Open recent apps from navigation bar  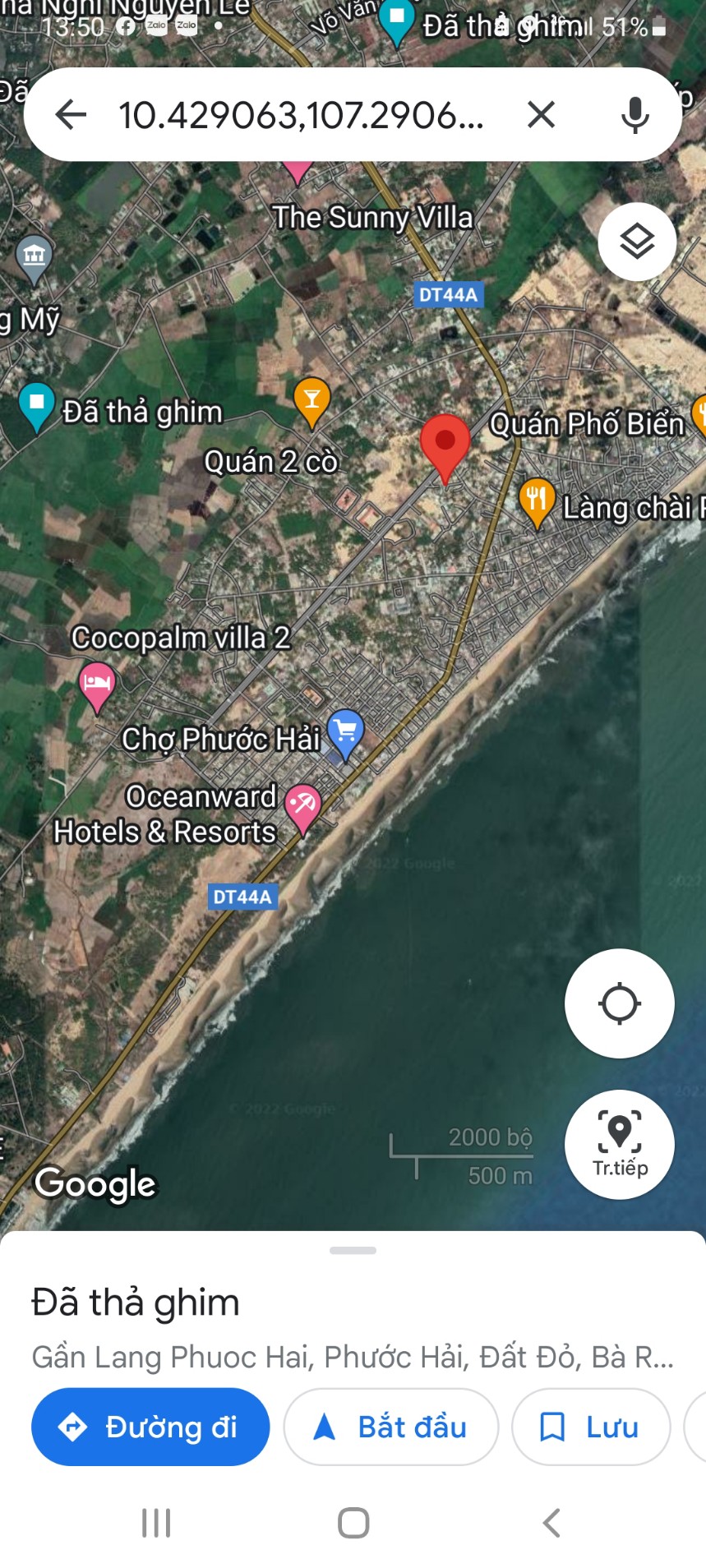pyautogui.click(x=156, y=1523)
